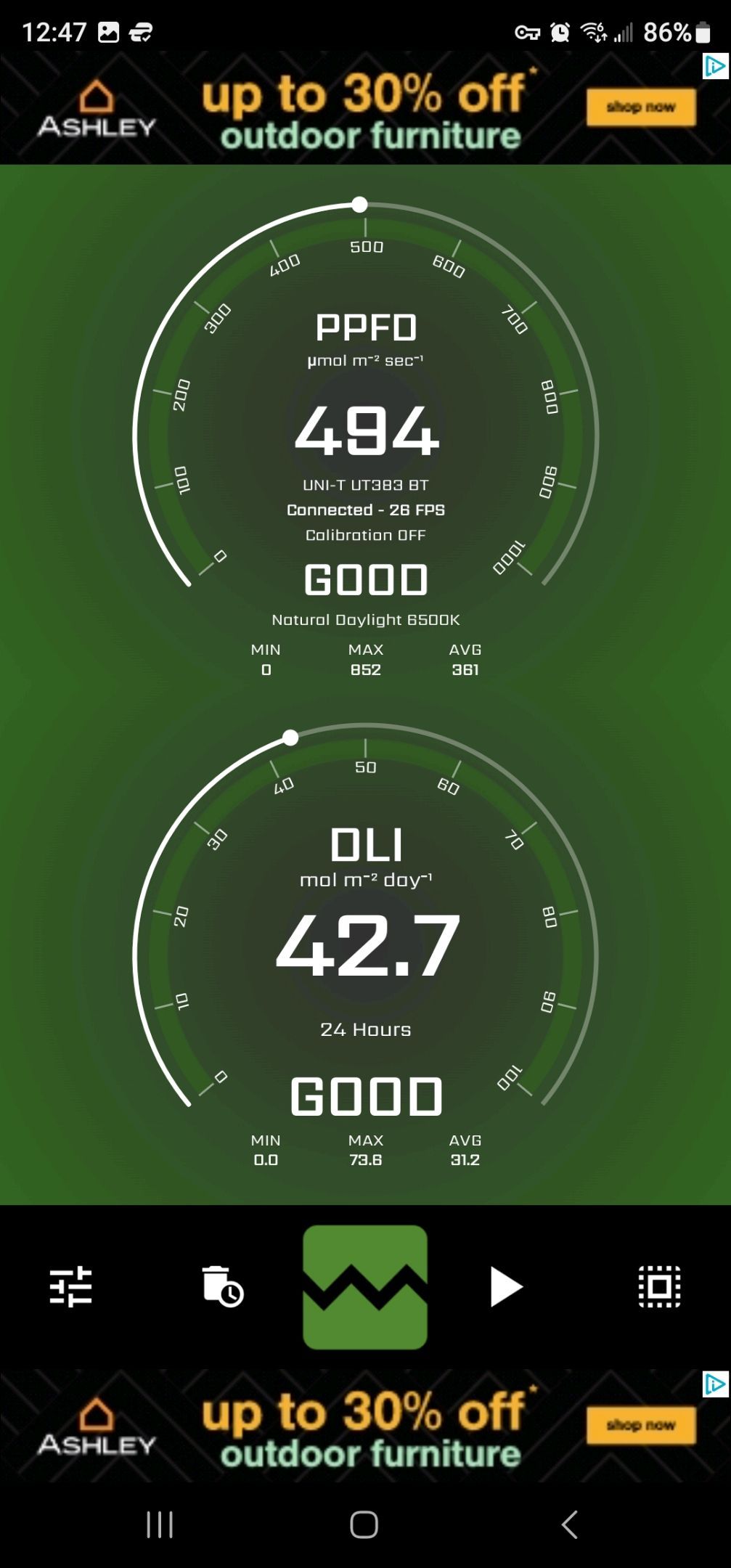Go back with system back button

click(570, 1524)
